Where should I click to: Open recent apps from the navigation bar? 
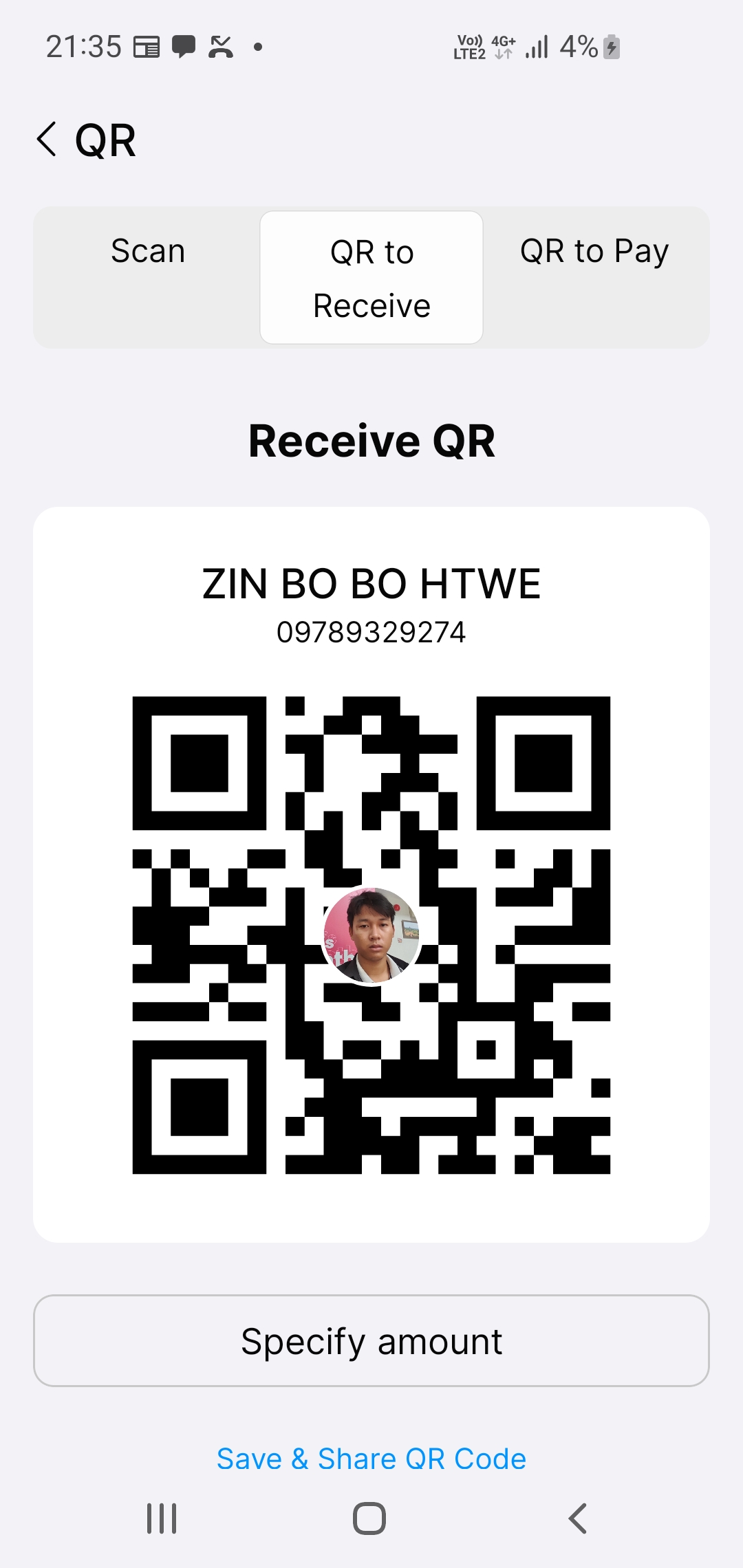click(x=162, y=1518)
